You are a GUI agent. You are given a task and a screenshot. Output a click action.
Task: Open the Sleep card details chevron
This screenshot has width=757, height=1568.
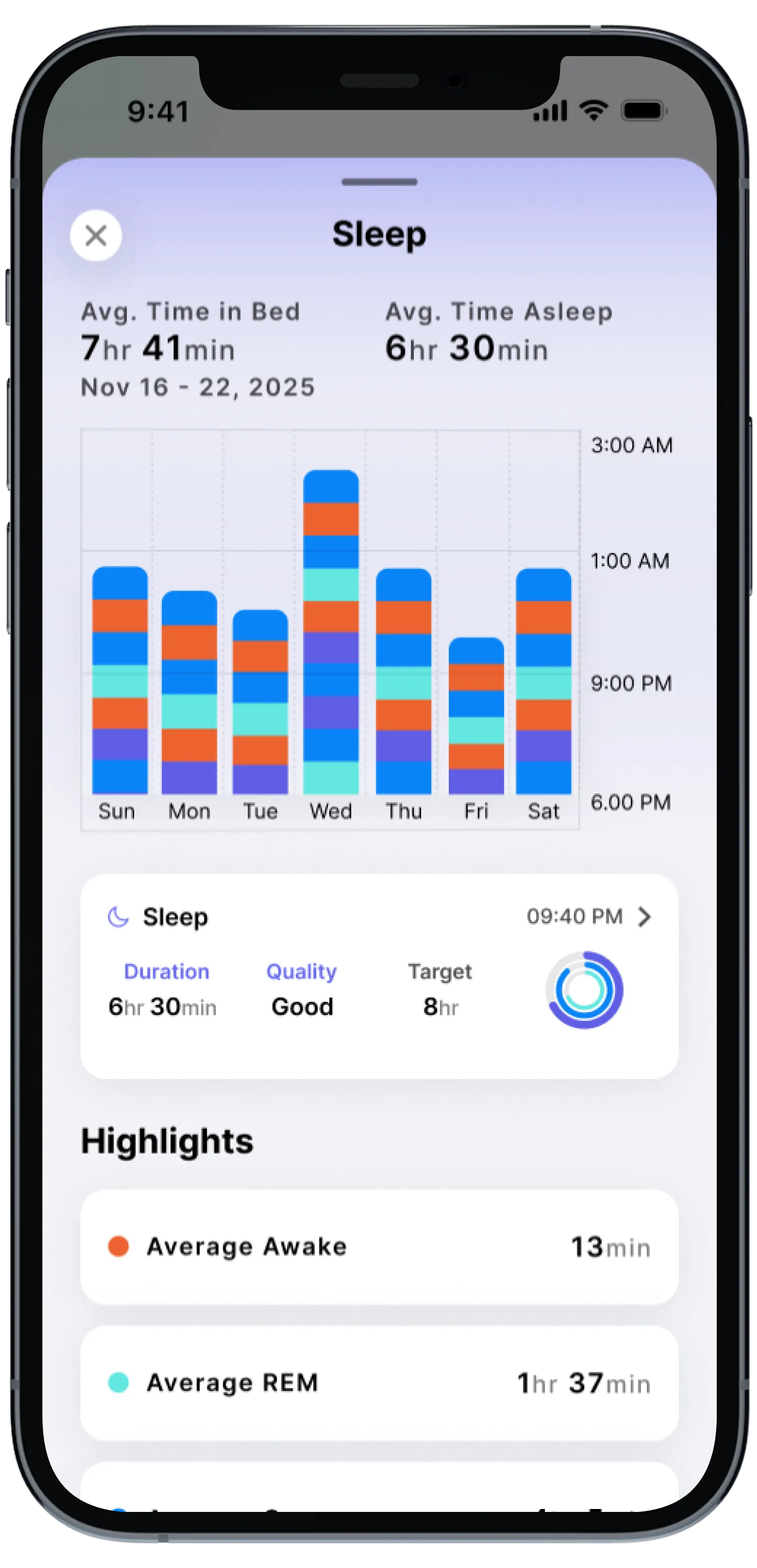[644, 916]
